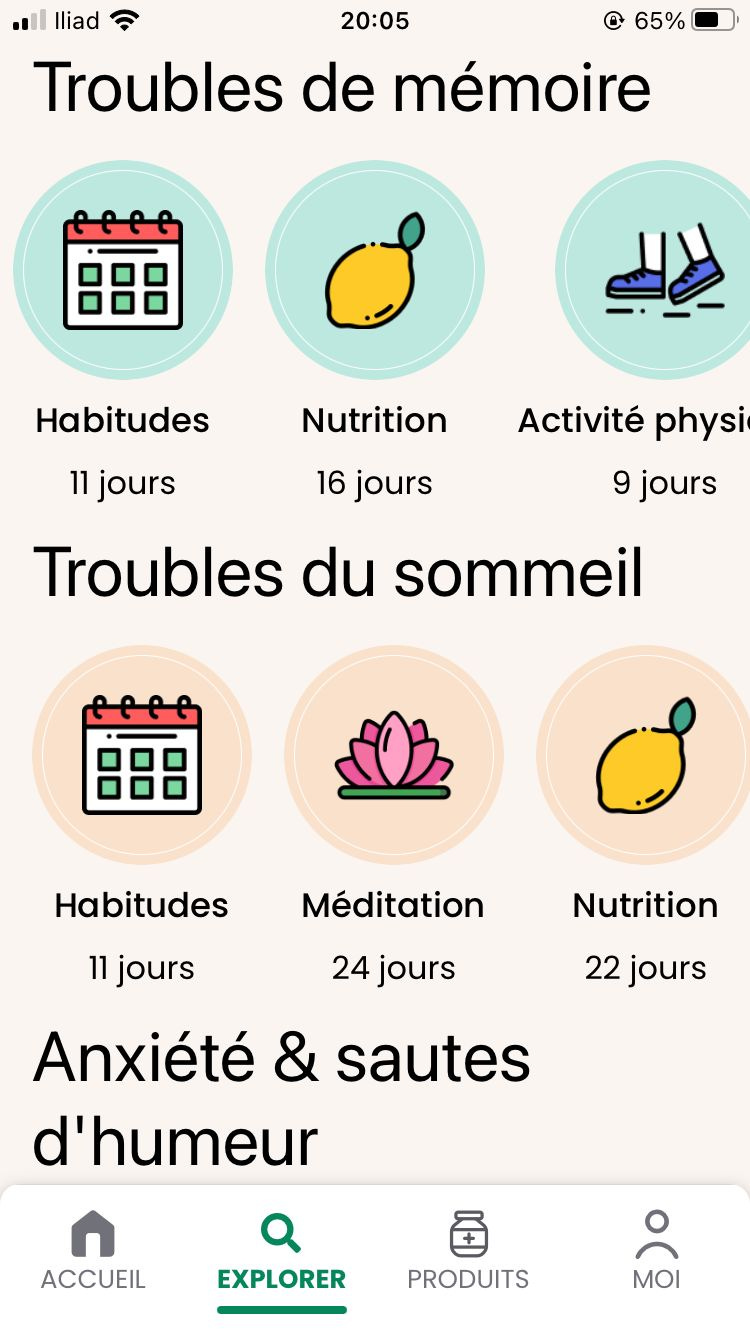Switch to the Produits tab
The image size is (750, 1334).
pyautogui.click(x=468, y=1250)
